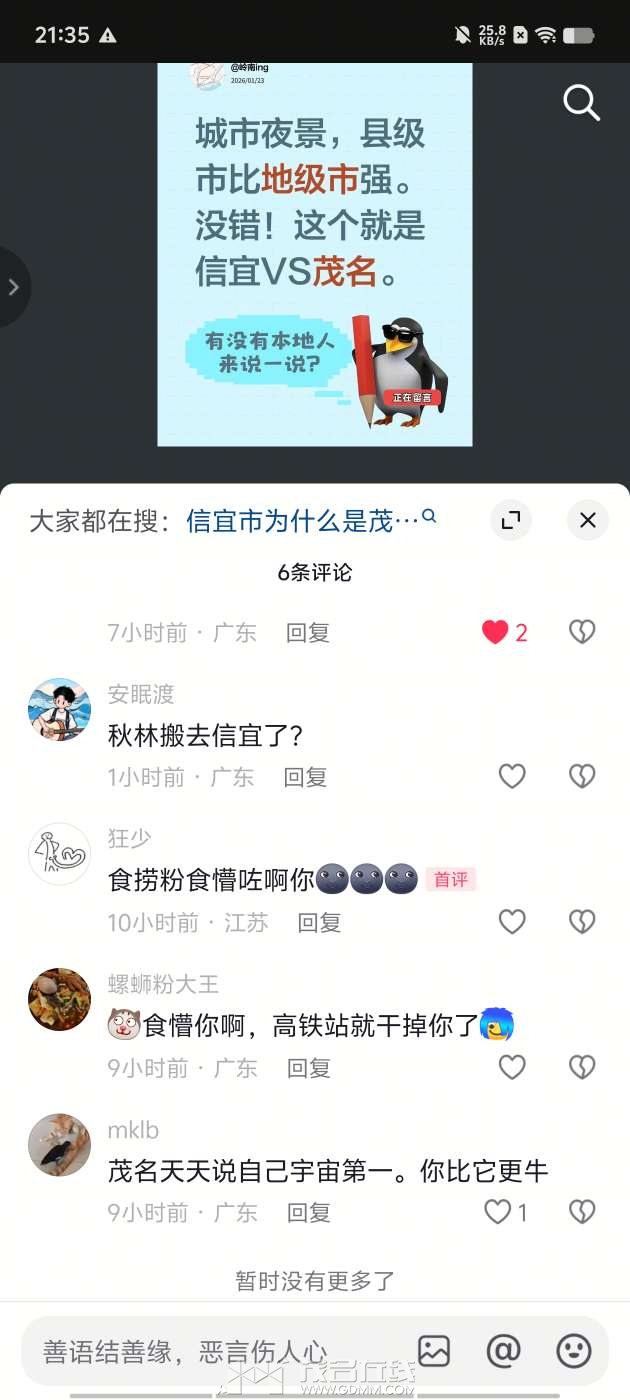
Task: Mention someone with the @ icon
Action: pos(503,1351)
